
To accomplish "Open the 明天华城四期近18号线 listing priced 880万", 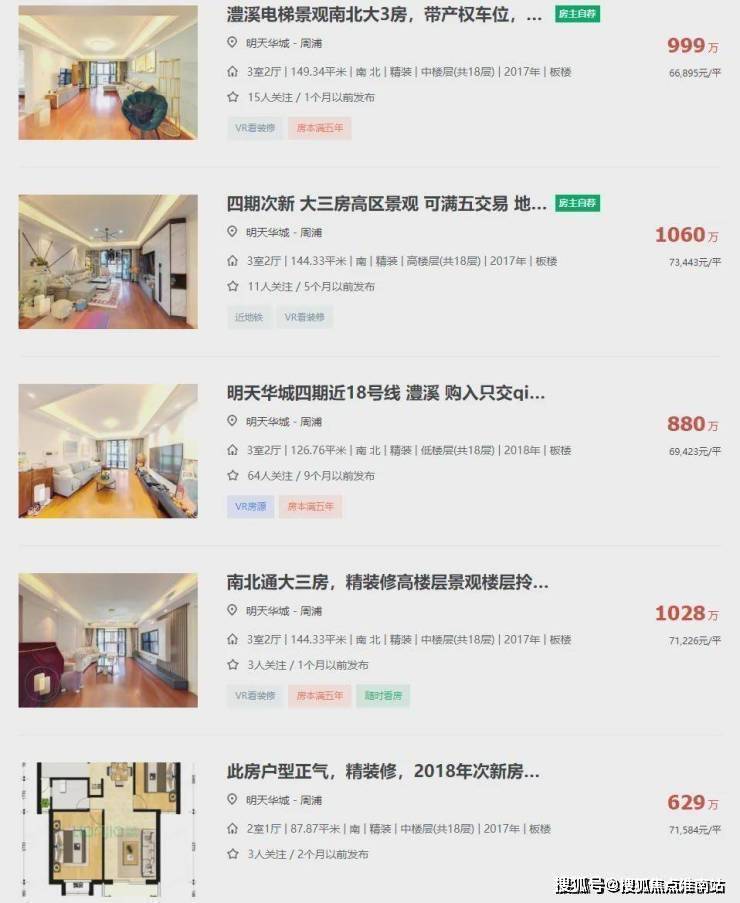I will click(386, 393).
